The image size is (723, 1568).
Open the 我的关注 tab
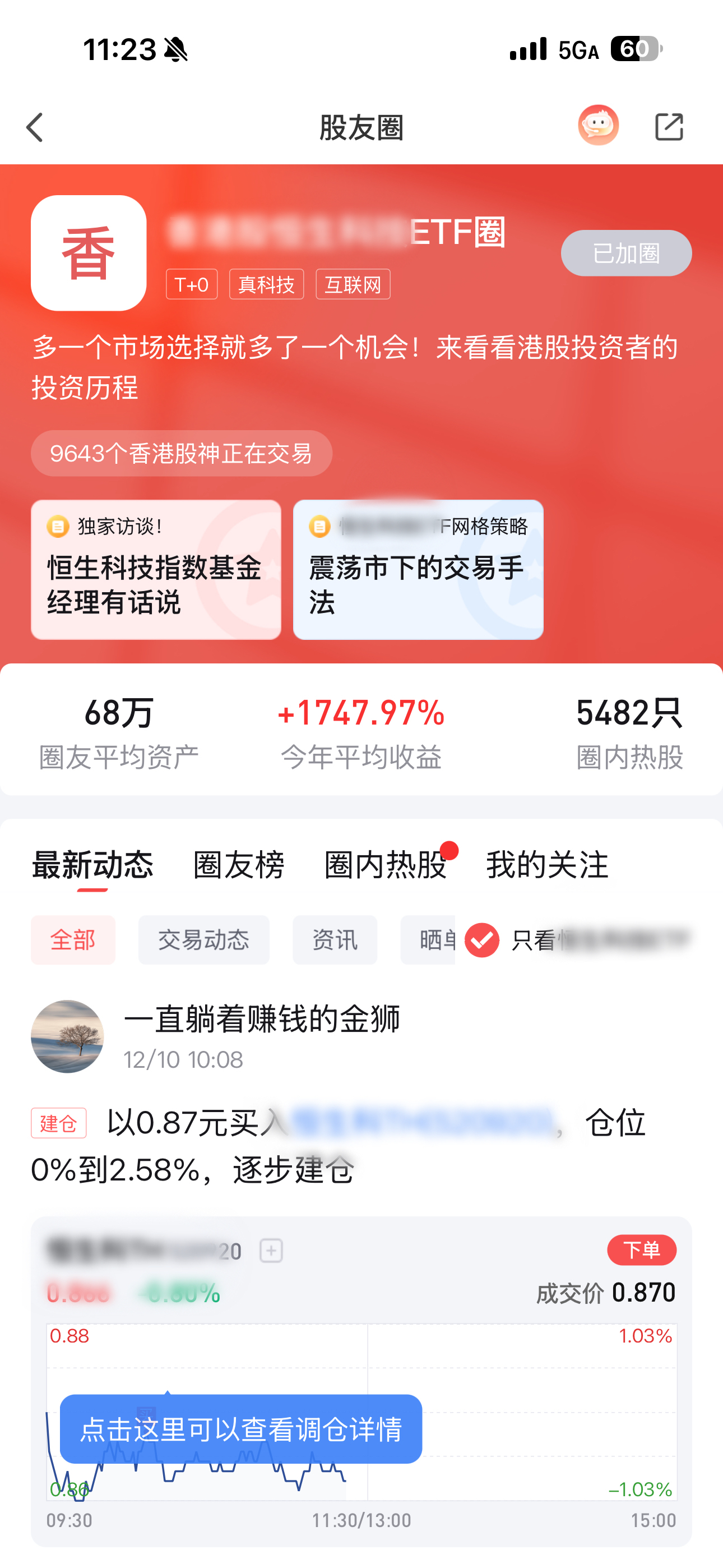(x=546, y=864)
